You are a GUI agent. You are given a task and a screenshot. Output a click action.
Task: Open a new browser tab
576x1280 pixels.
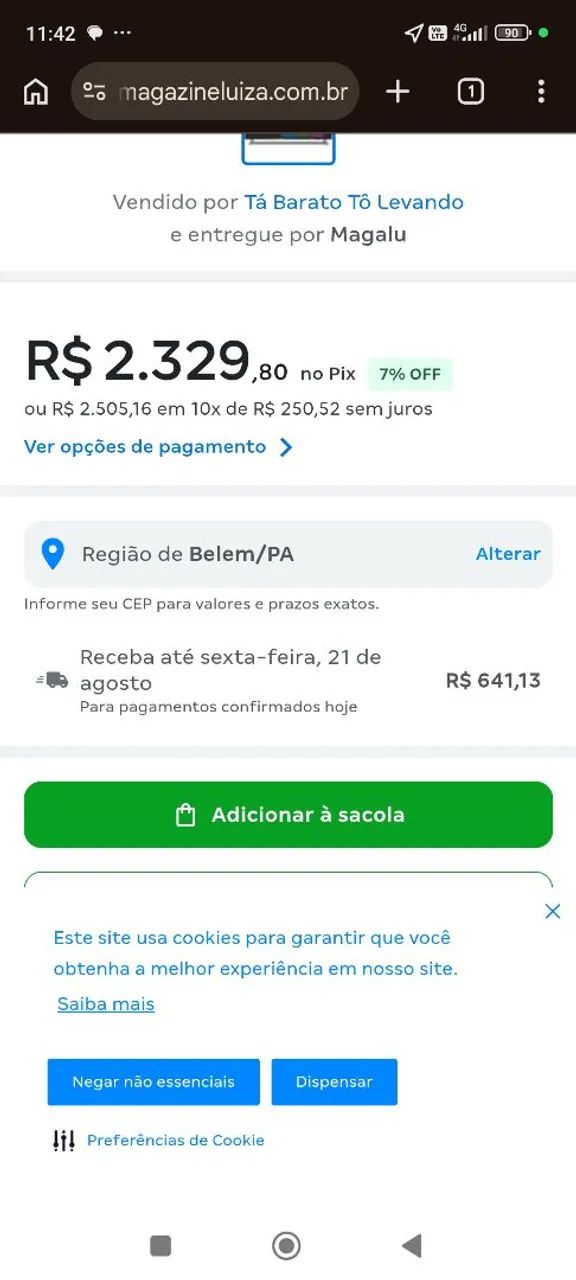click(x=398, y=92)
